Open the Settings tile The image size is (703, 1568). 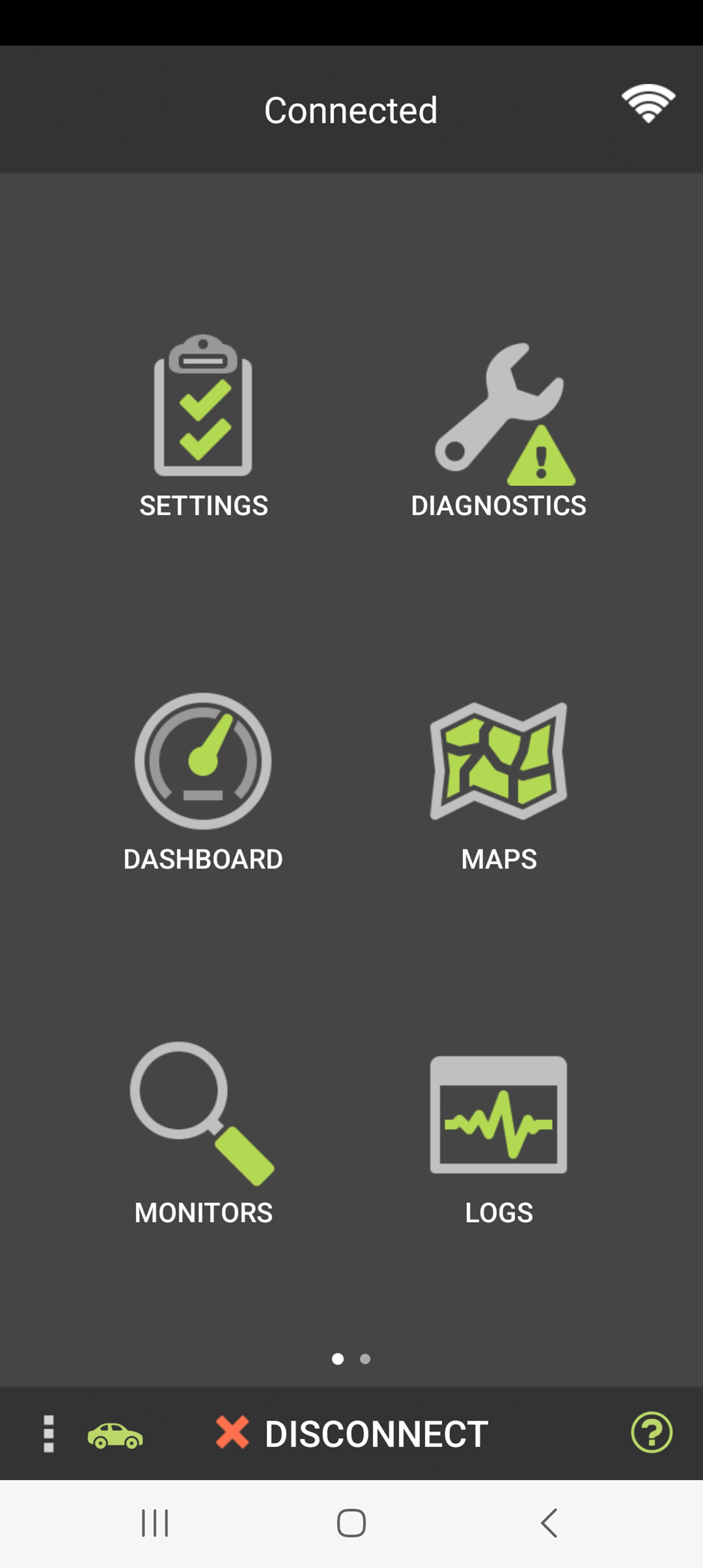[203, 426]
